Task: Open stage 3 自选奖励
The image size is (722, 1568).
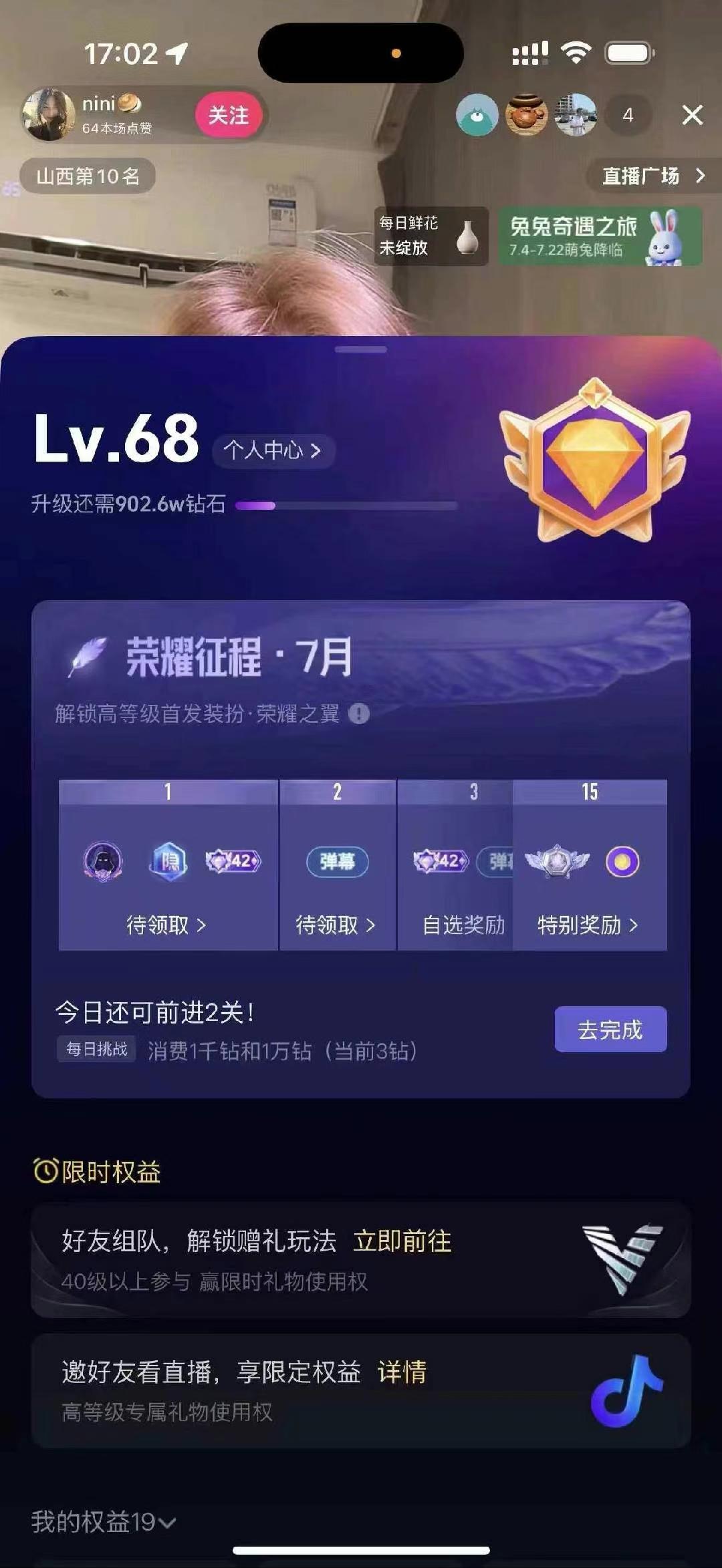Action: tap(463, 925)
